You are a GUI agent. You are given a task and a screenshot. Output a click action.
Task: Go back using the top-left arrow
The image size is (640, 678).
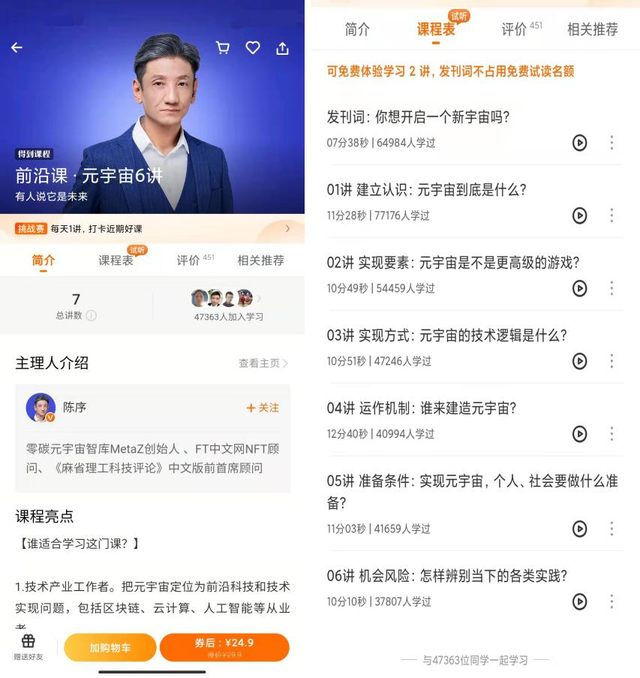(x=16, y=48)
